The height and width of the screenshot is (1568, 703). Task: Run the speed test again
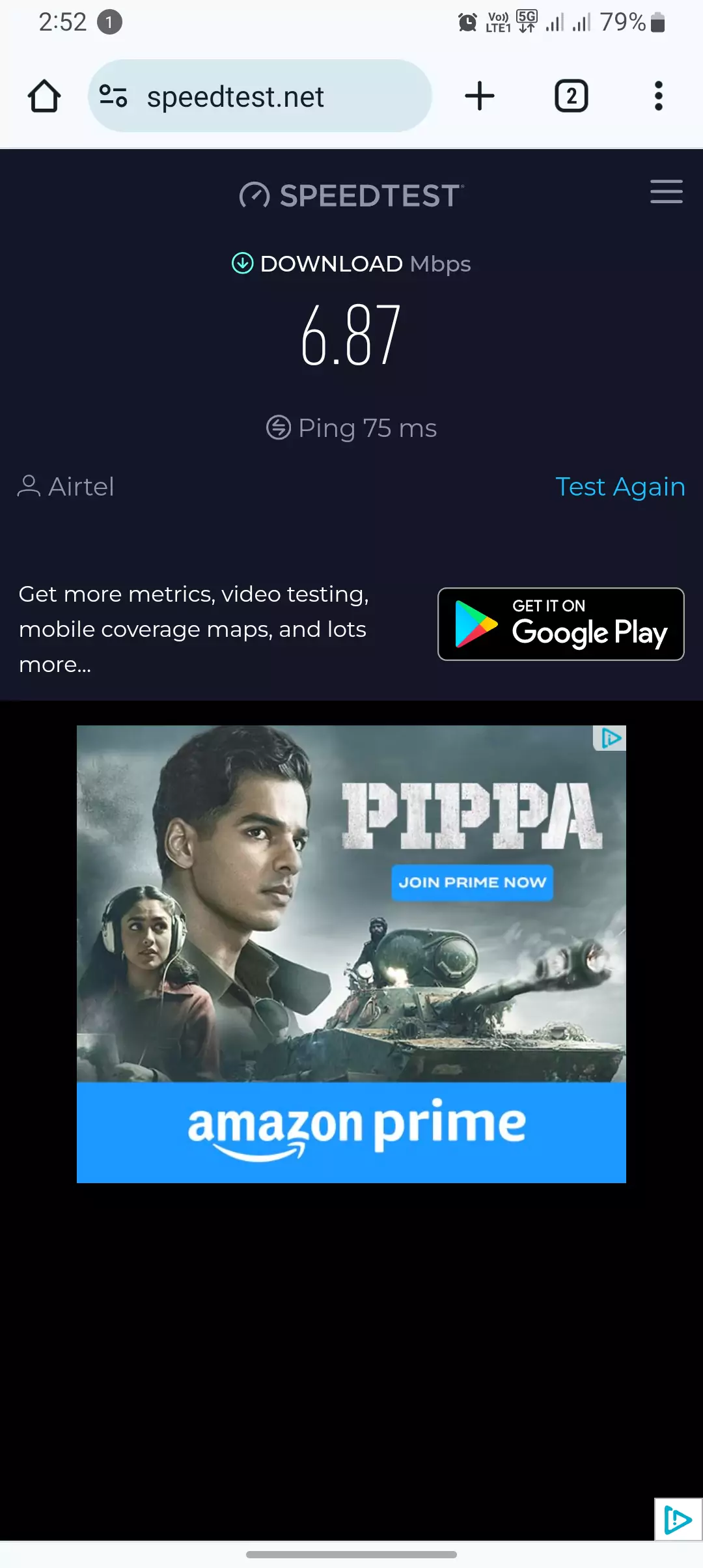click(620, 486)
